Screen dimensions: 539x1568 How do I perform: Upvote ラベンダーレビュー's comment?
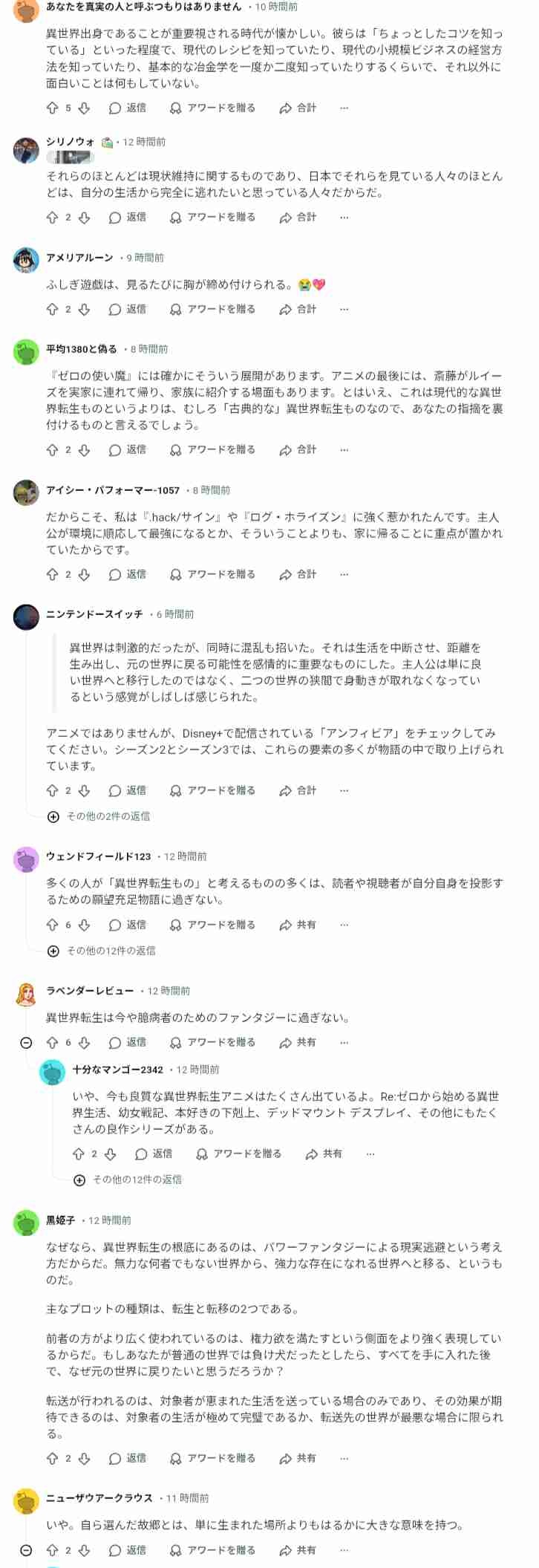[52, 1043]
